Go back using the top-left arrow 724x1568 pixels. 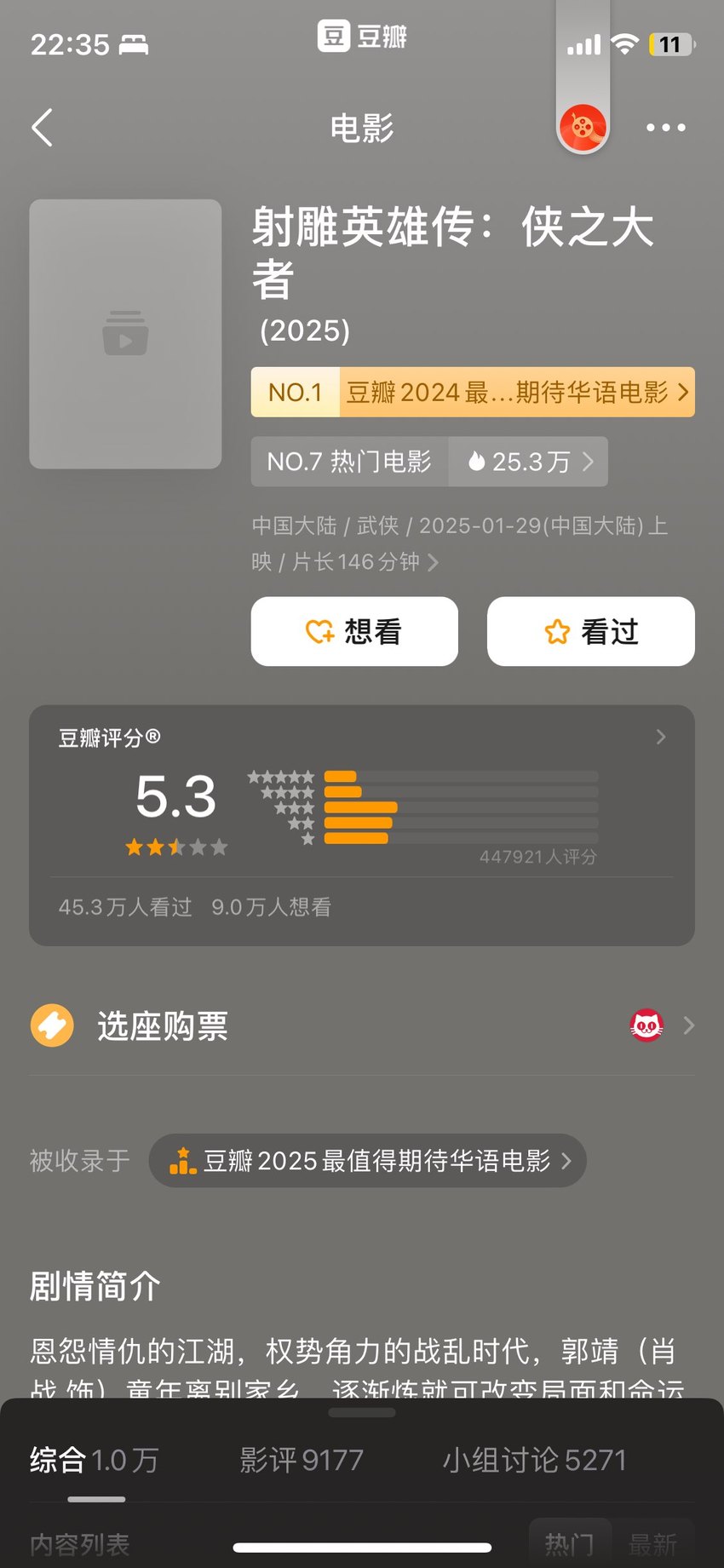click(x=42, y=128)
